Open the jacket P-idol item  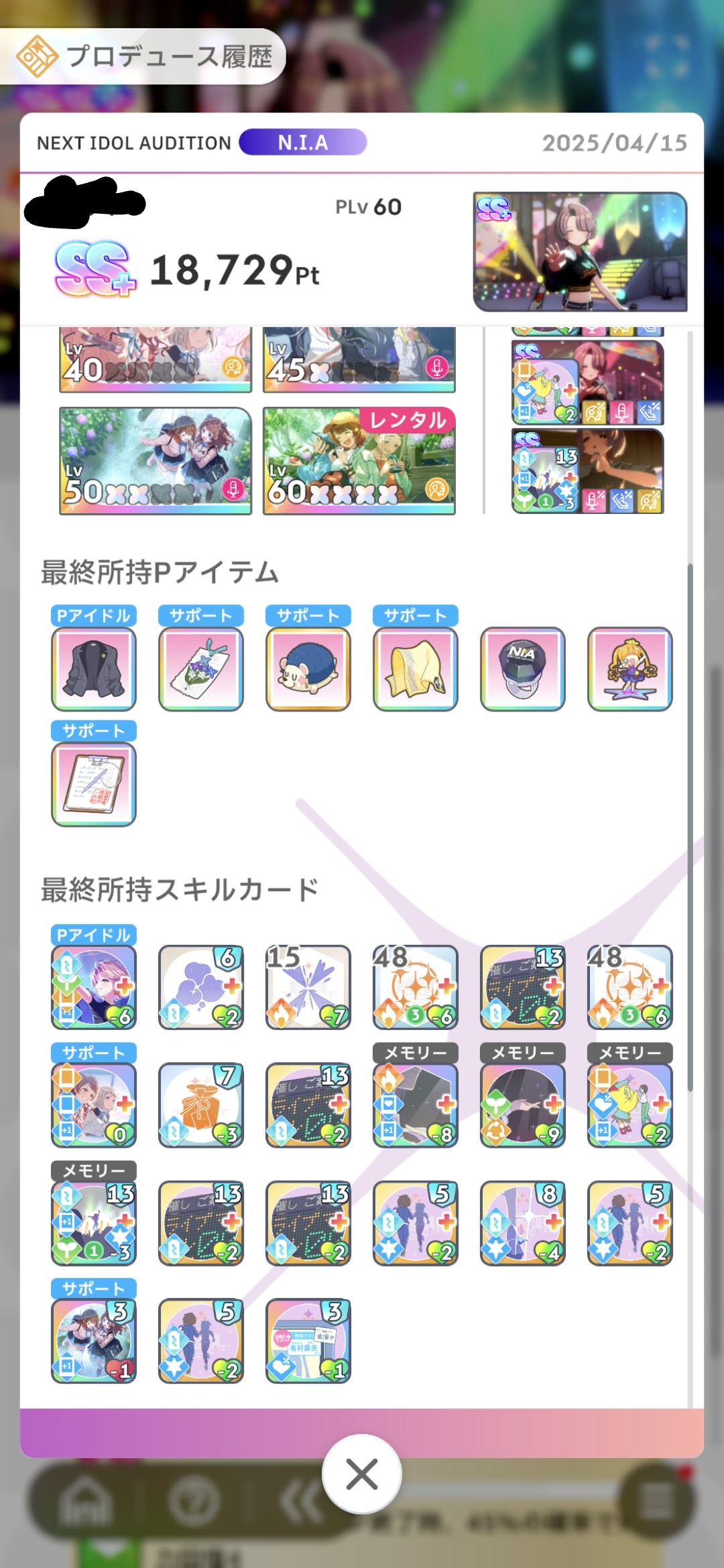pos(94,669)
